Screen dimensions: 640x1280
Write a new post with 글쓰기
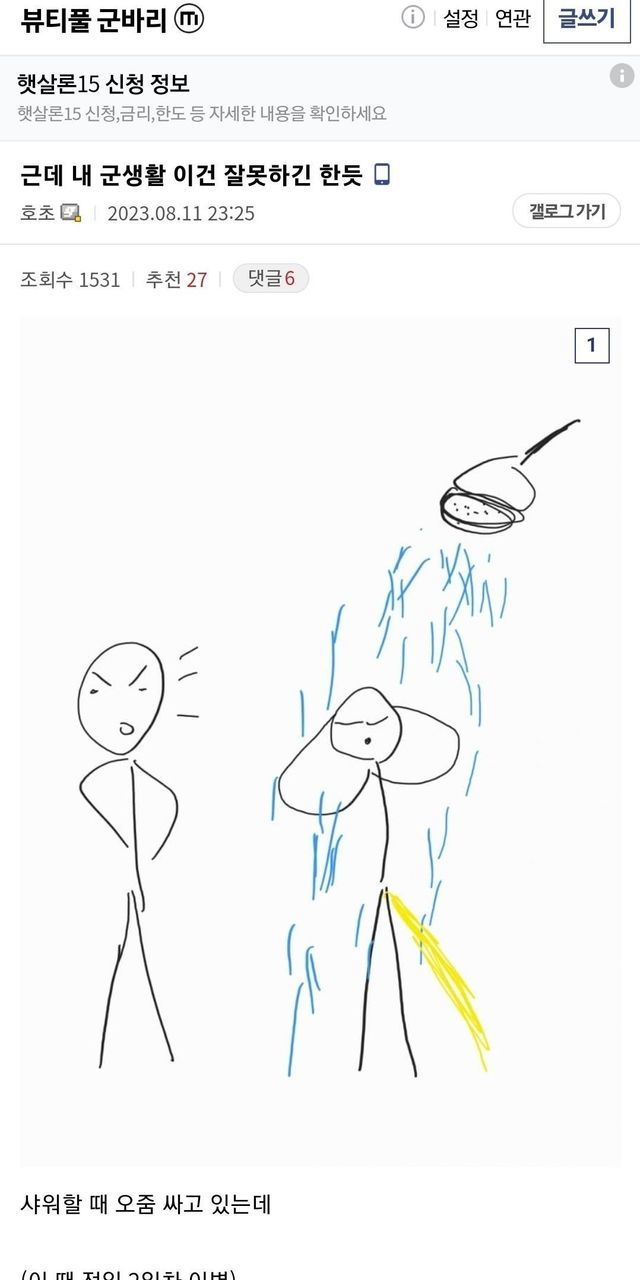586,19
